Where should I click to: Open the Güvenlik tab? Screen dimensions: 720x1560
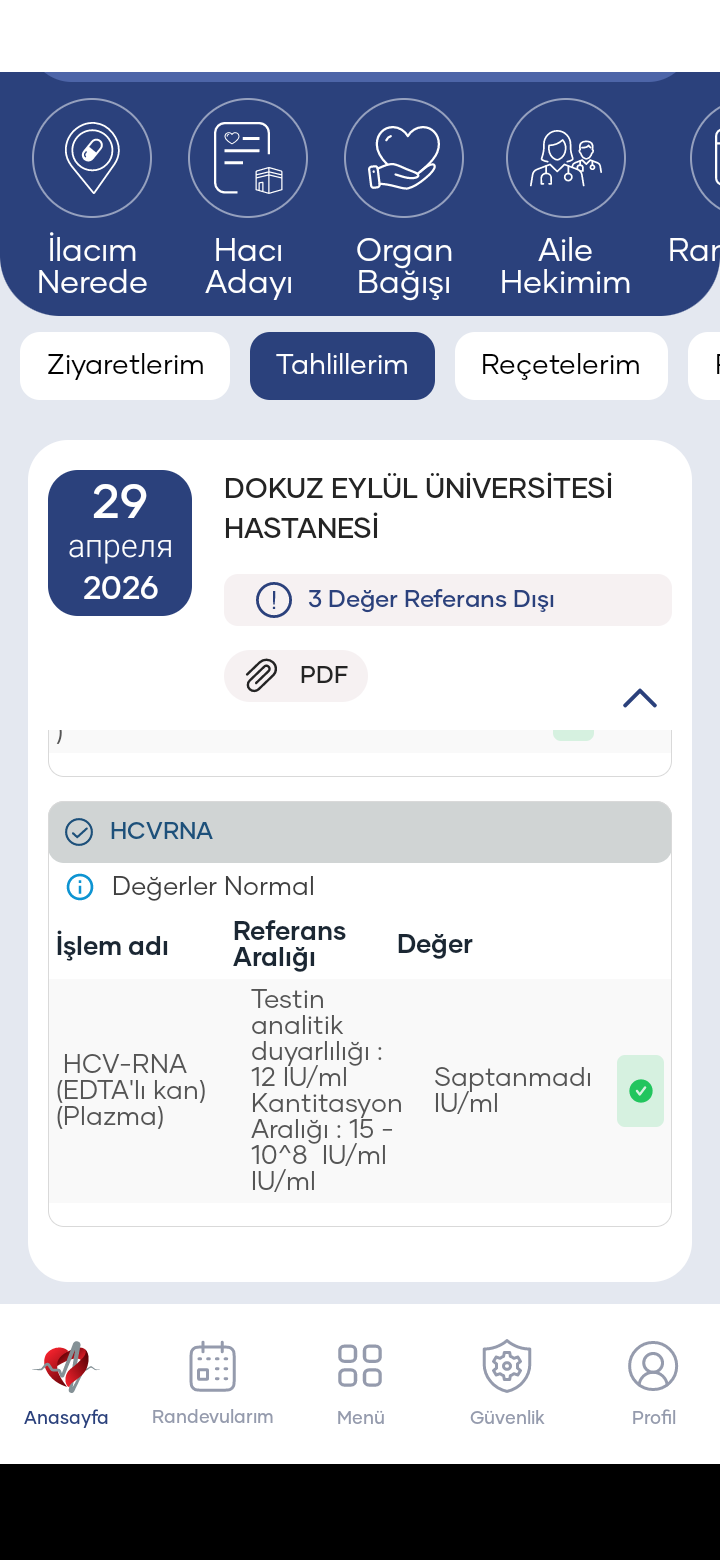click(x=507, y=1384)
